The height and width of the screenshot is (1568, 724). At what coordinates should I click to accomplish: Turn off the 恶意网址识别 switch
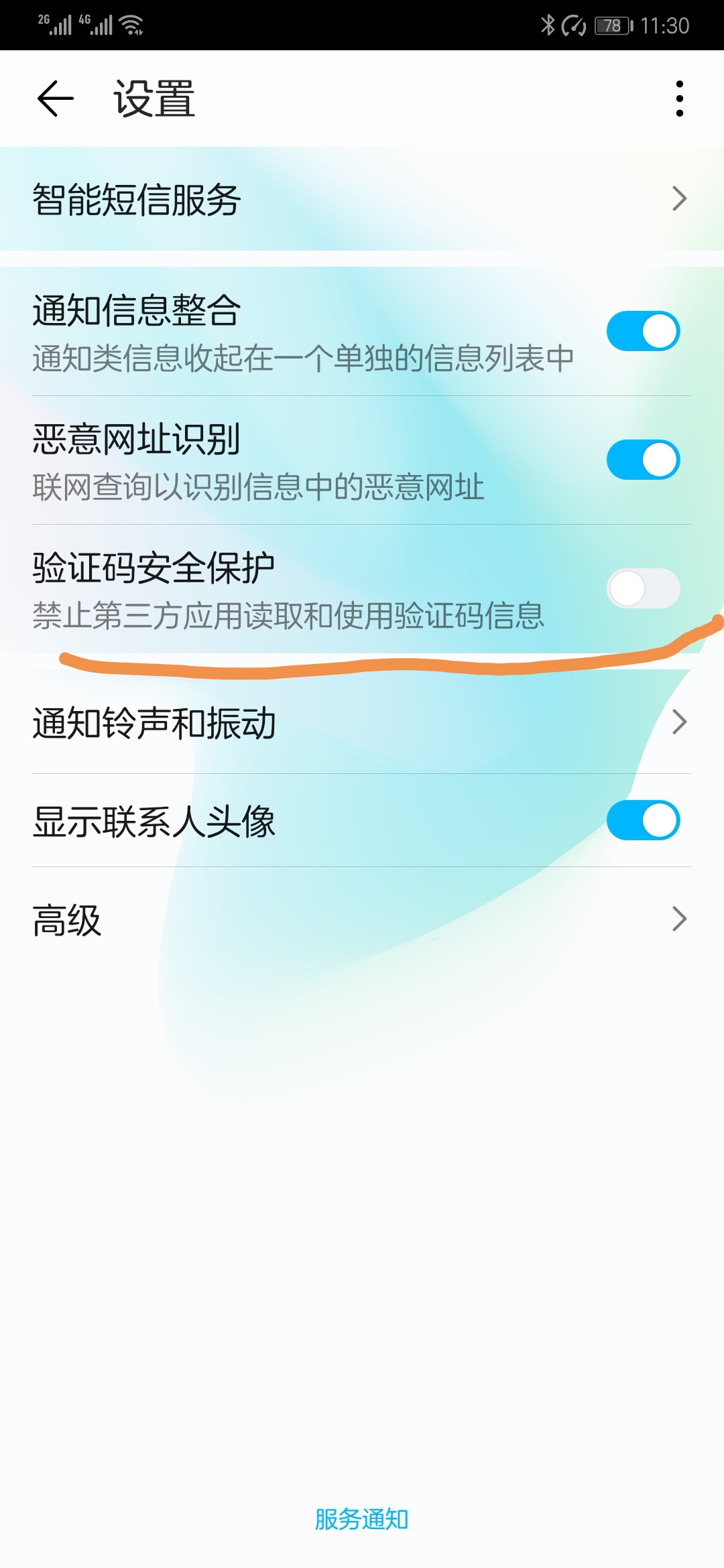coord(642,459)
